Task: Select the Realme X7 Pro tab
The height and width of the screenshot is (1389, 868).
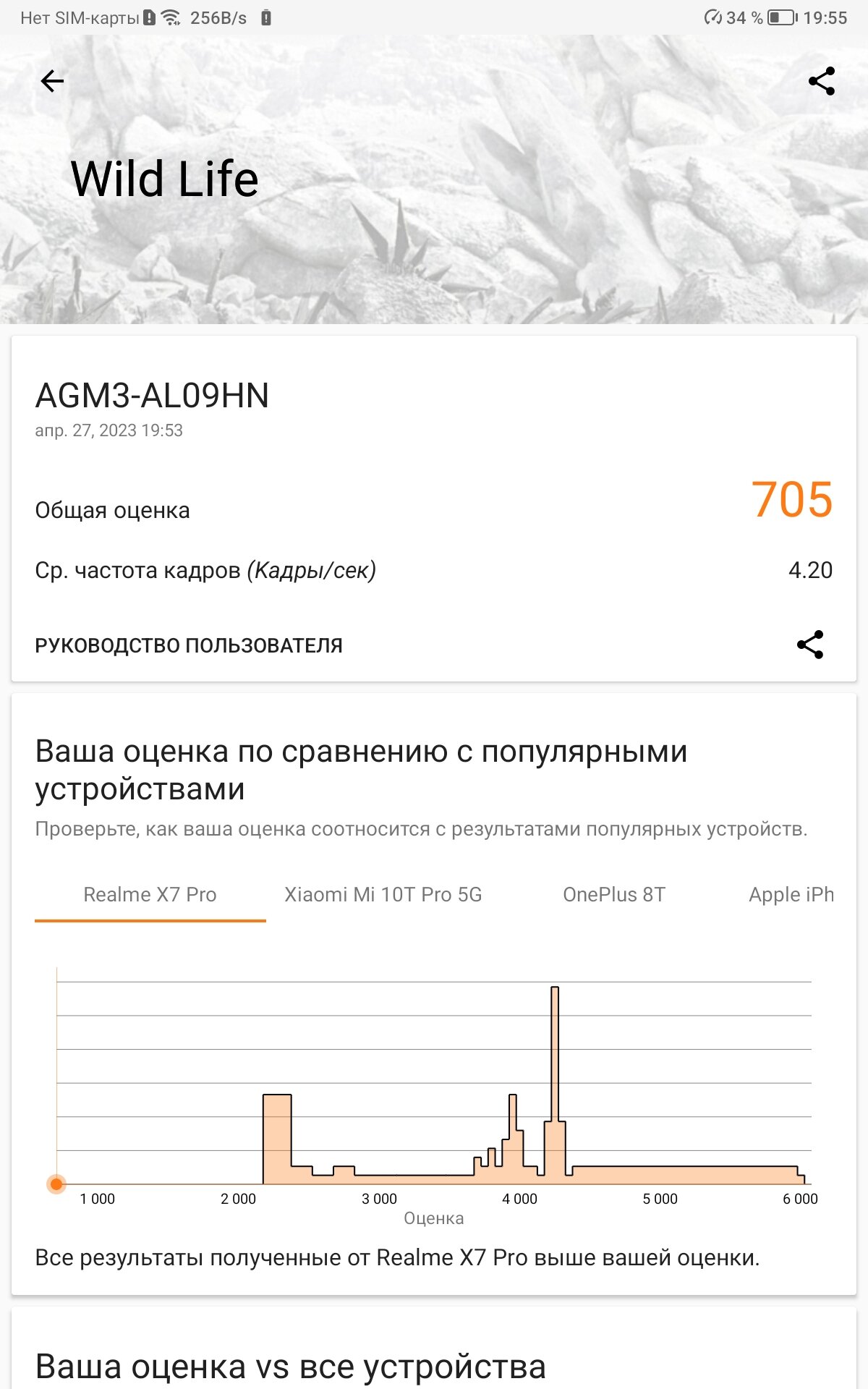Action: pyautogui.click(x=150, y=895)
